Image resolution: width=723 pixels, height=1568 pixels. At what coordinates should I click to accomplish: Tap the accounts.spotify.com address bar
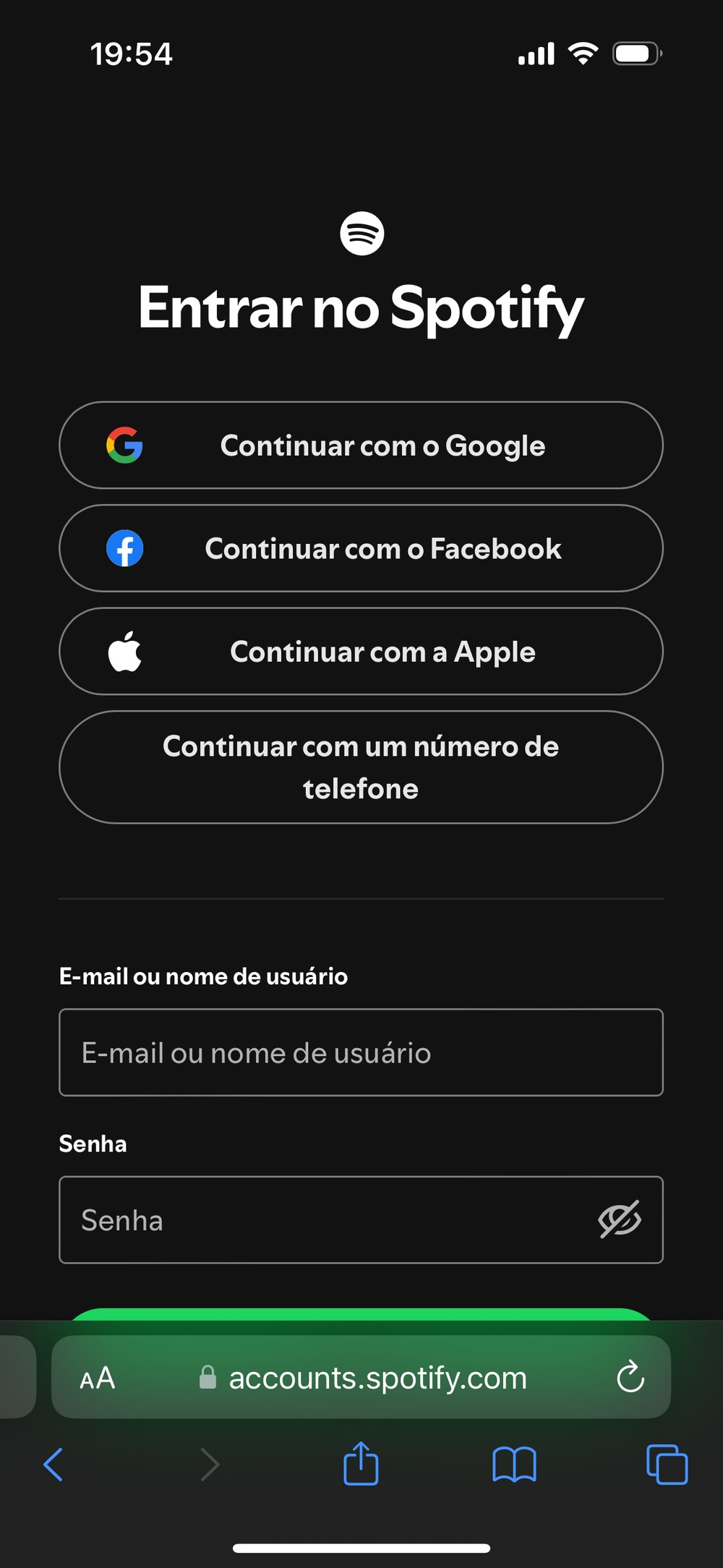[376, 1379]
